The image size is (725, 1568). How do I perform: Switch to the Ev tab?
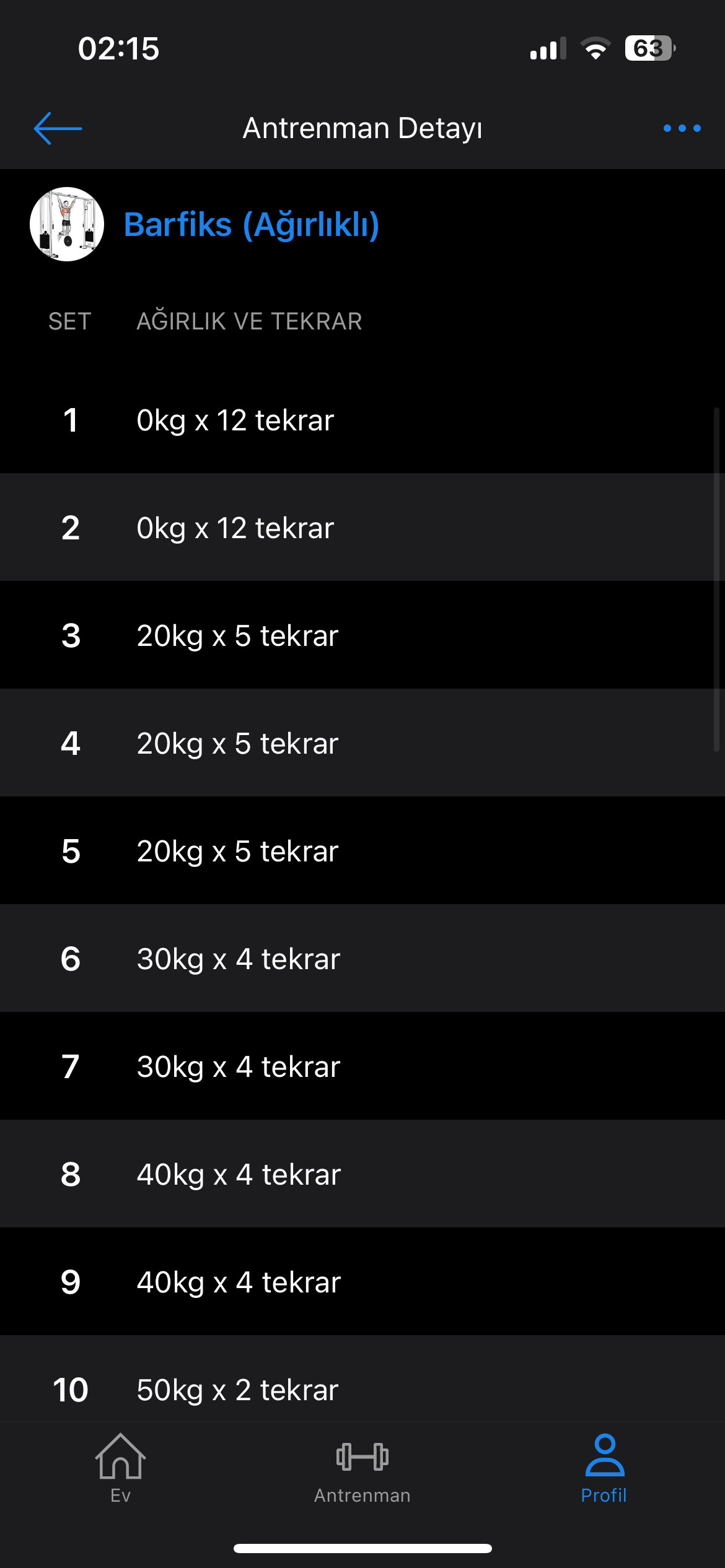pyautogui.click(x=120, y=1469)
